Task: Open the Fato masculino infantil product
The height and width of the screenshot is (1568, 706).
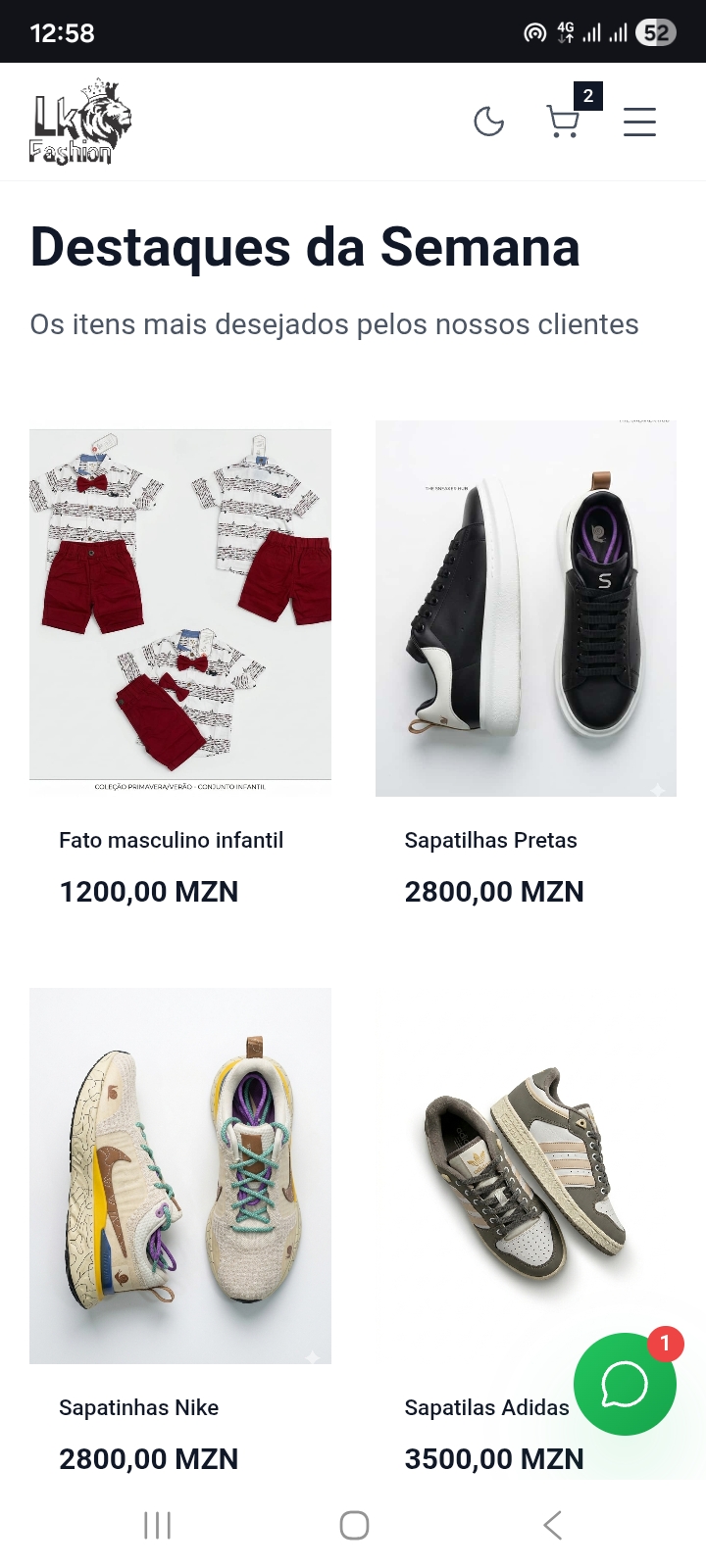Action: click(x=171, y=840)
